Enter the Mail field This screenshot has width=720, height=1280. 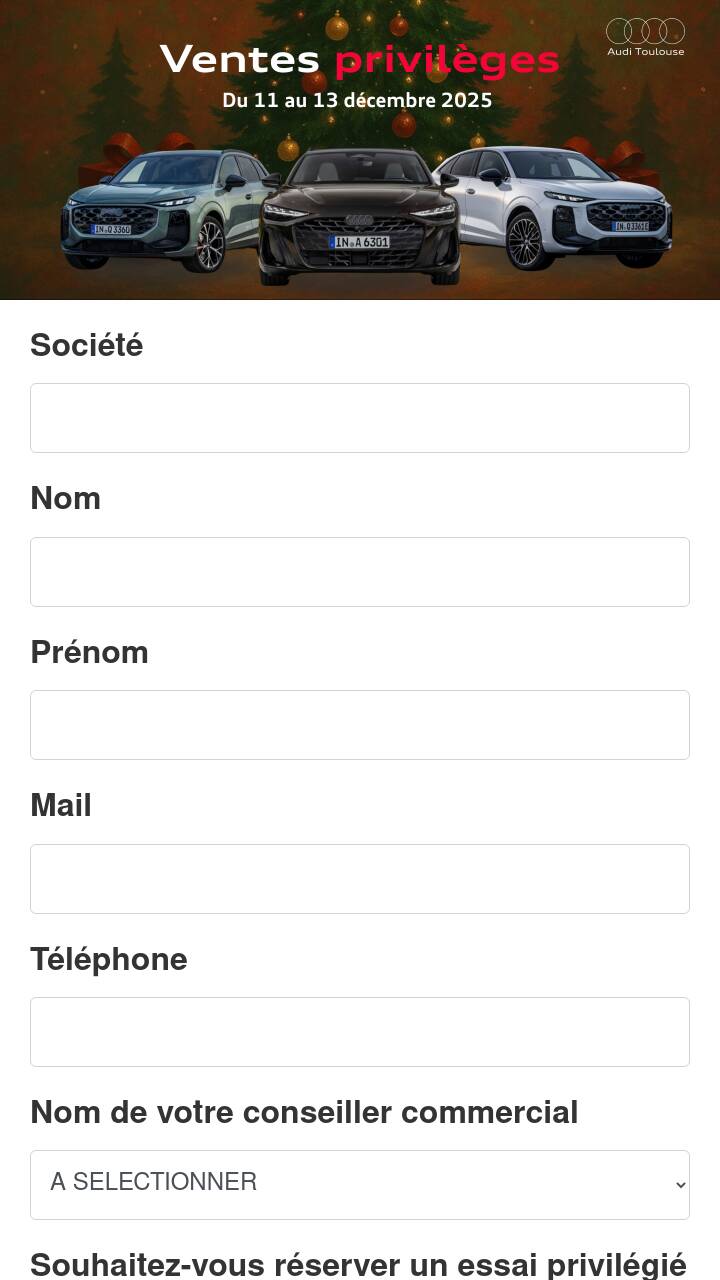[x=360, y=879]
